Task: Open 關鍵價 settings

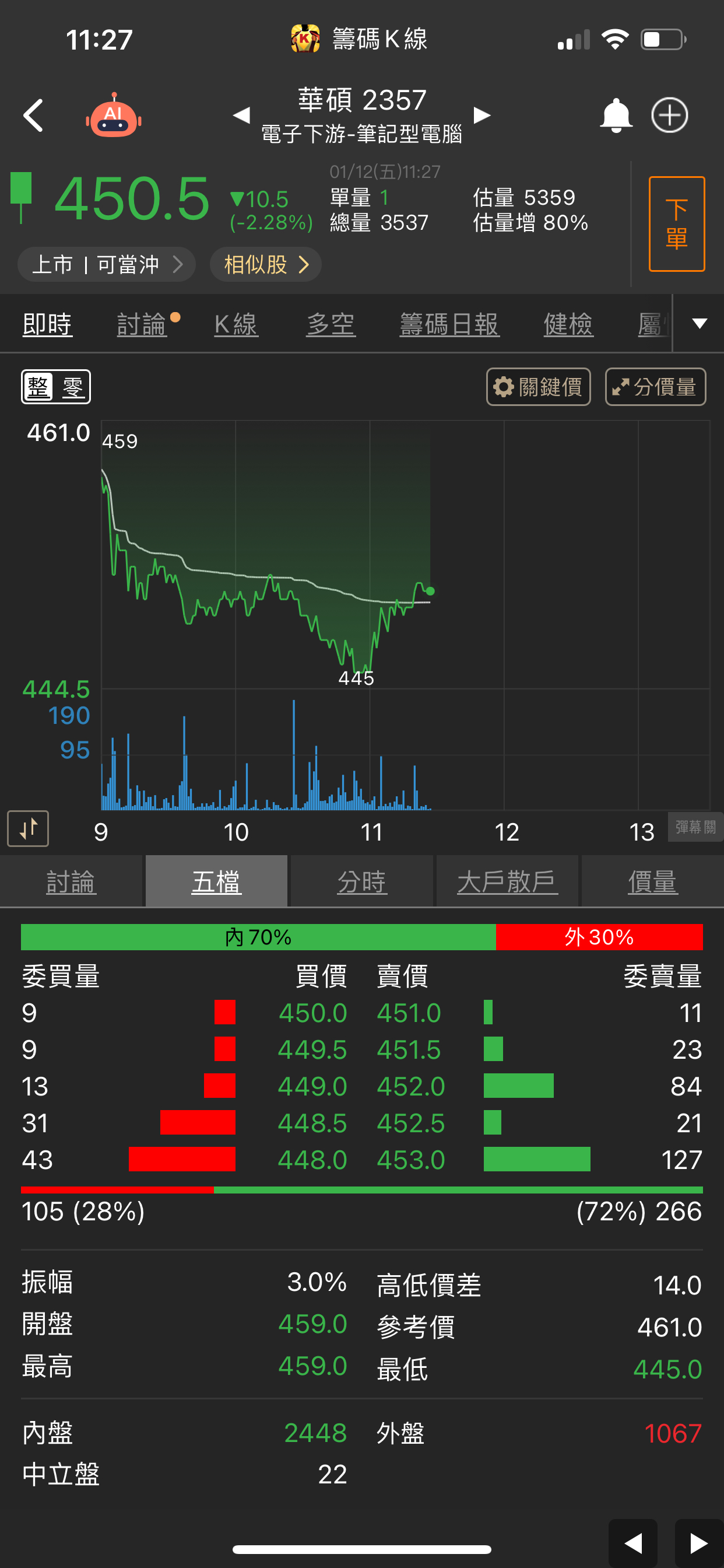Action: tap(539, 387)
